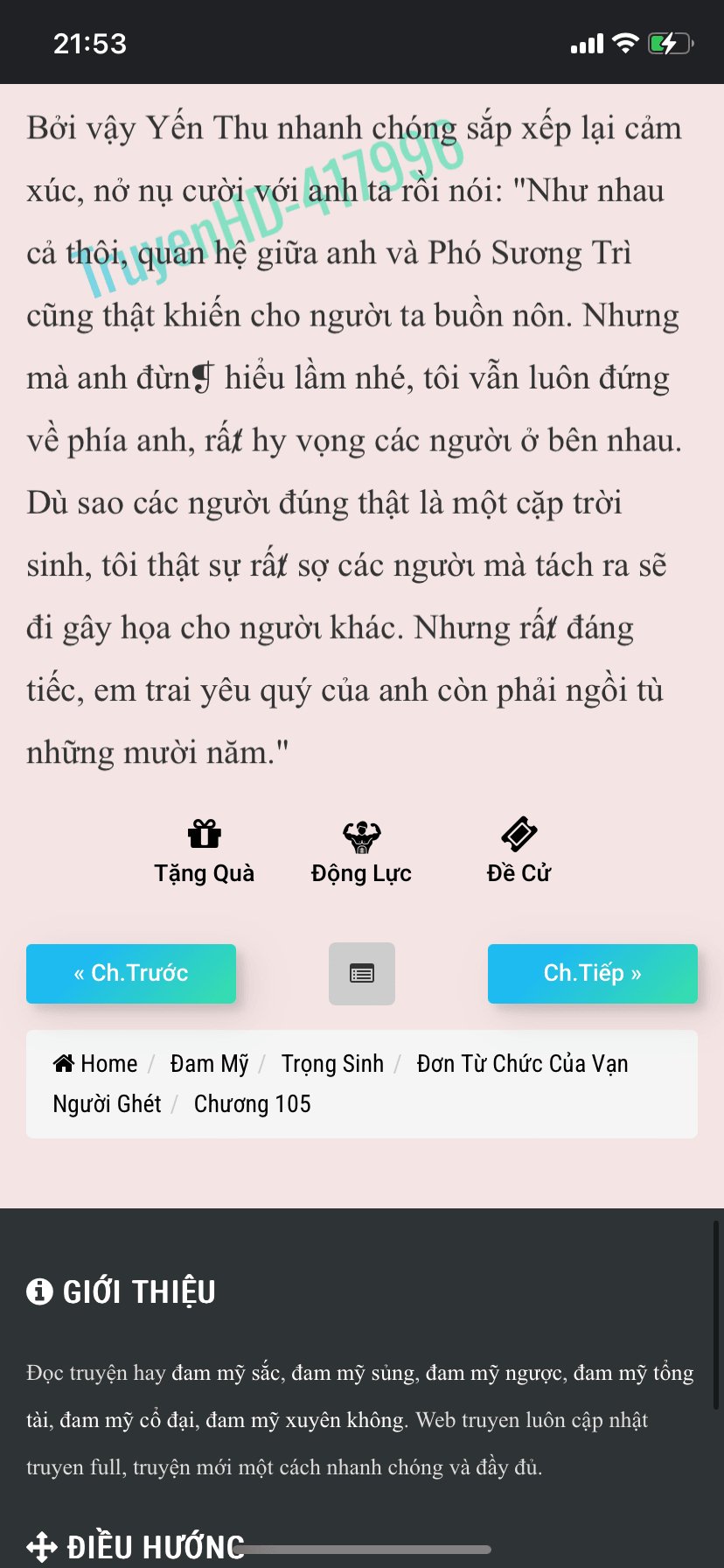Open the Trọng Sinh breadcrumb category
The width and height of the screenshot is (724, 1568).
(x=332, y=1063)
